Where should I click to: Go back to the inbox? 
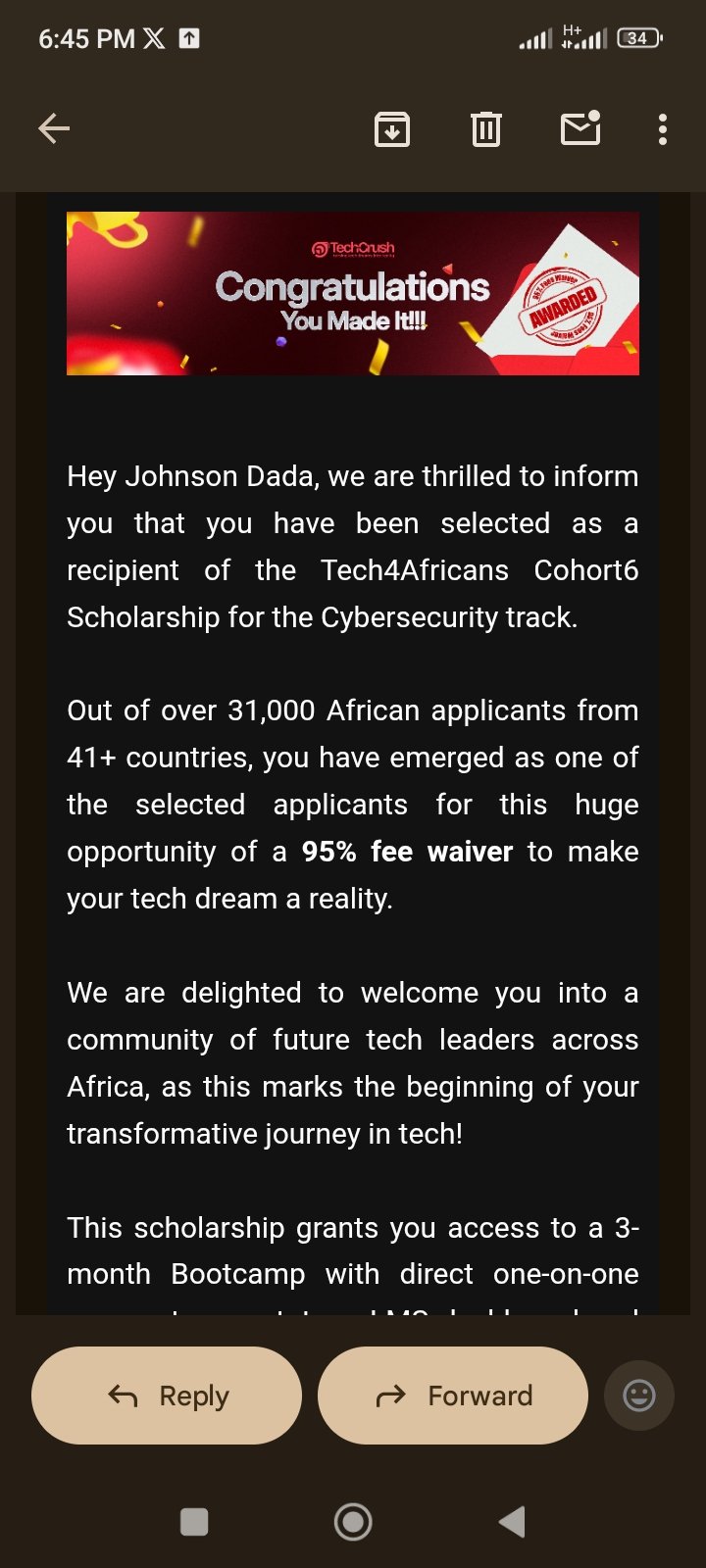click(x=54, y=128)
